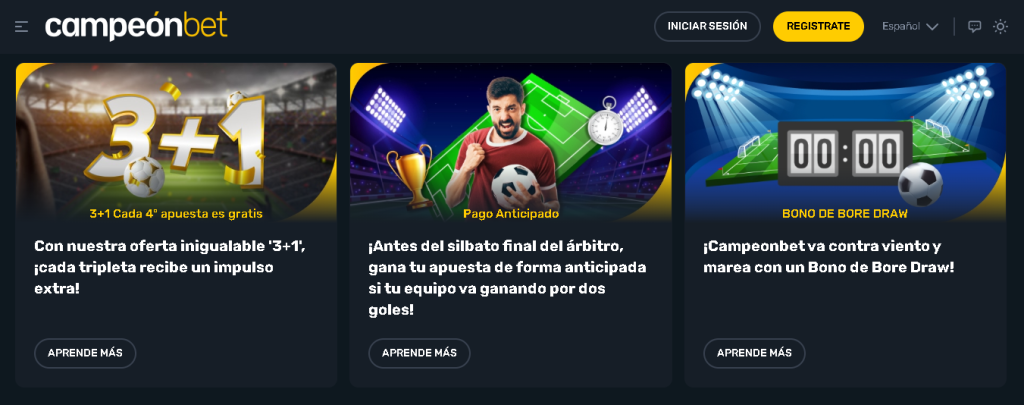Open the 3+1 free bet promo card
This screenshot has height=405, width=1024.
click(x=176, y=142)
